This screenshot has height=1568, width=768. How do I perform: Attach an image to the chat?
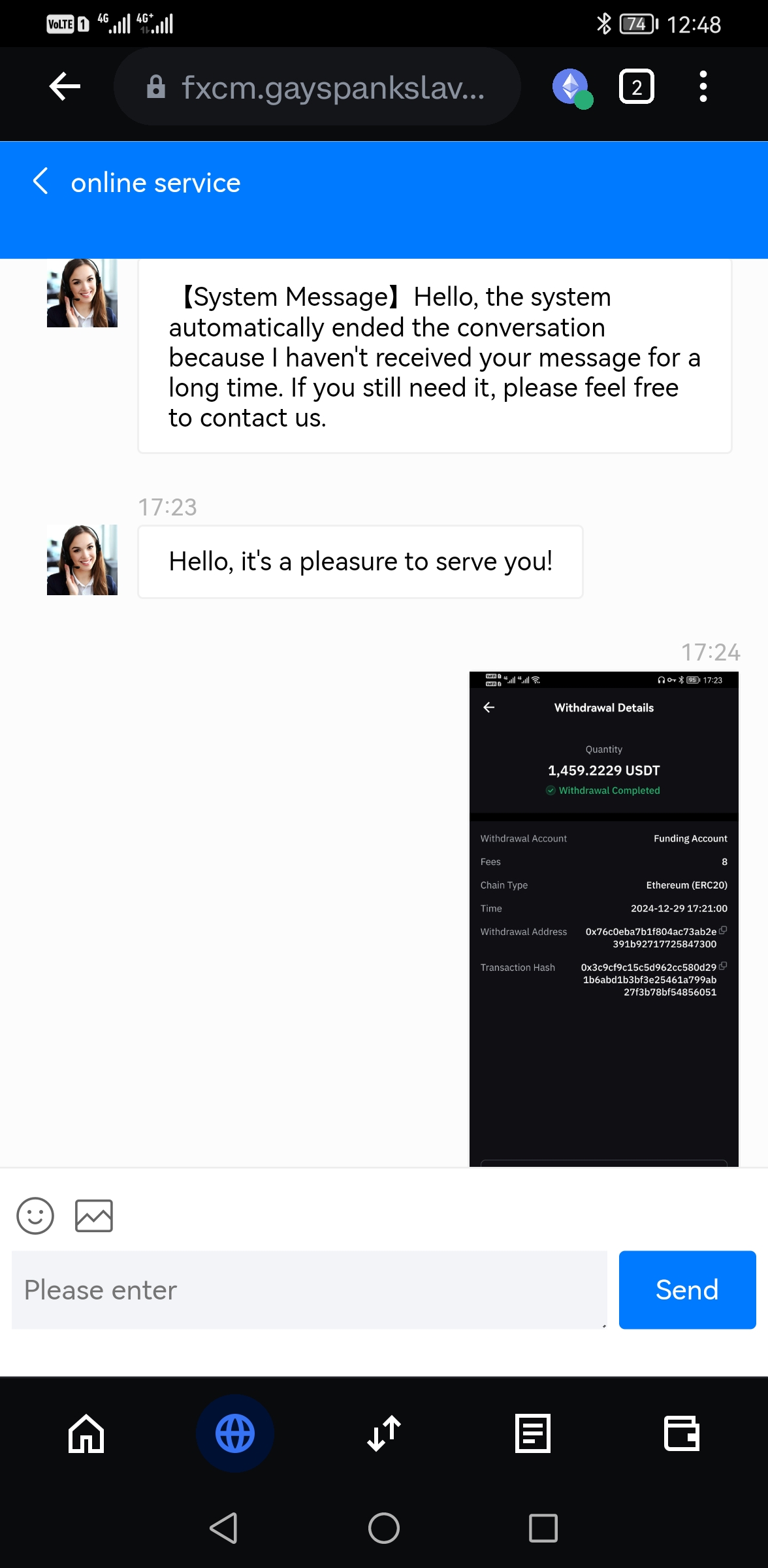[94, 1215]
